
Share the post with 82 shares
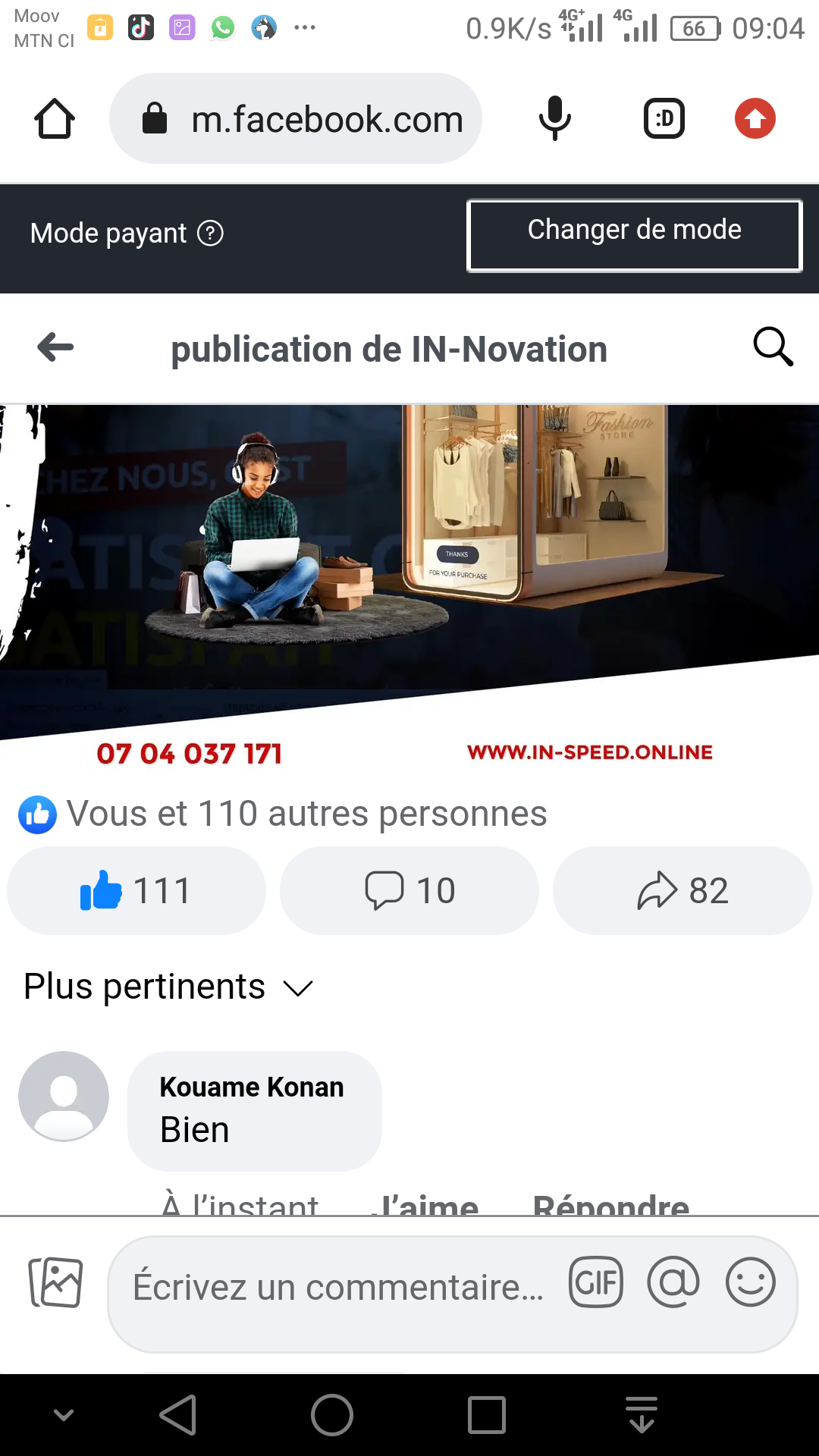682,891
